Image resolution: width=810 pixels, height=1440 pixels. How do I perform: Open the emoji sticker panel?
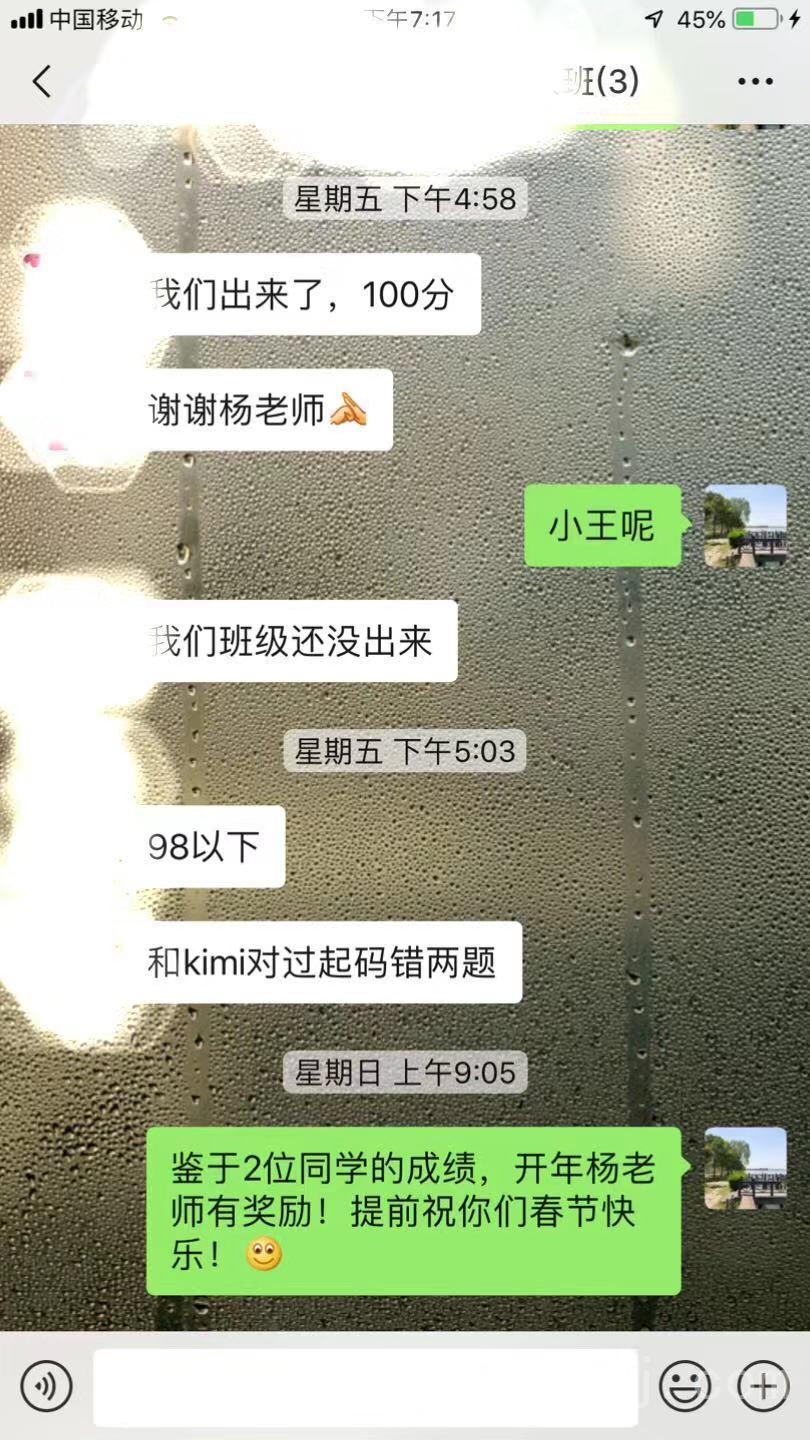685,1387
